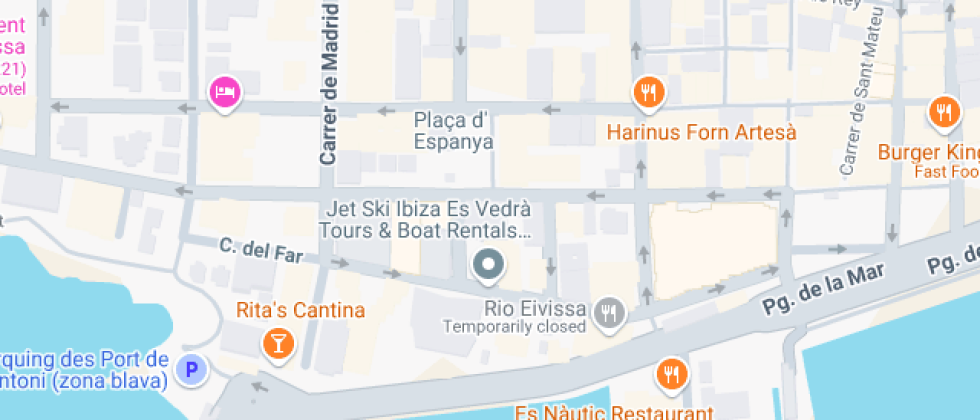This screenshot has width=980, height=420.
Task: Select the Es Nàutic Restaurant pin
Action: coord(671,374)
